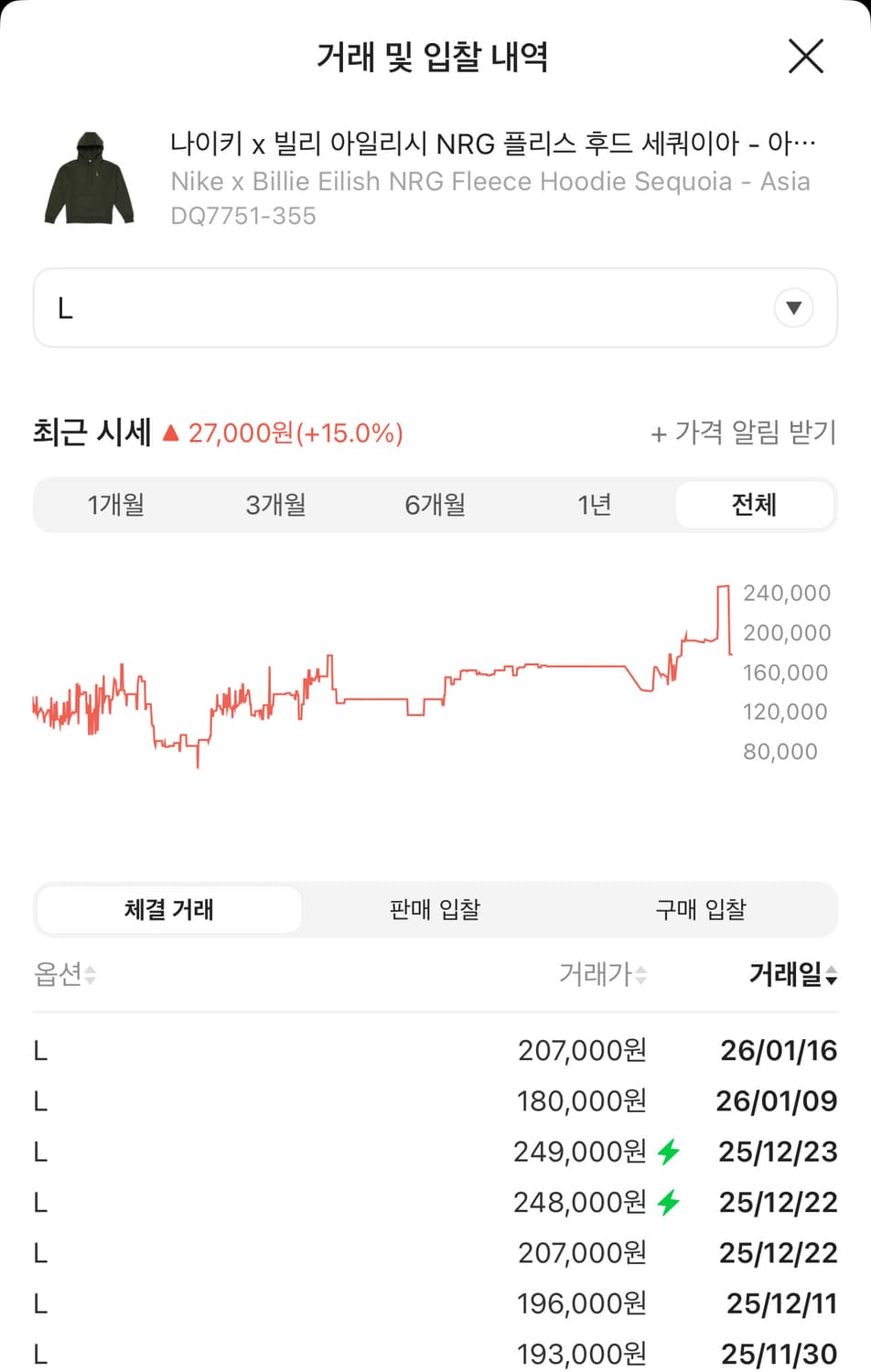Open the size selection dropdown showing L

(435, 308)
